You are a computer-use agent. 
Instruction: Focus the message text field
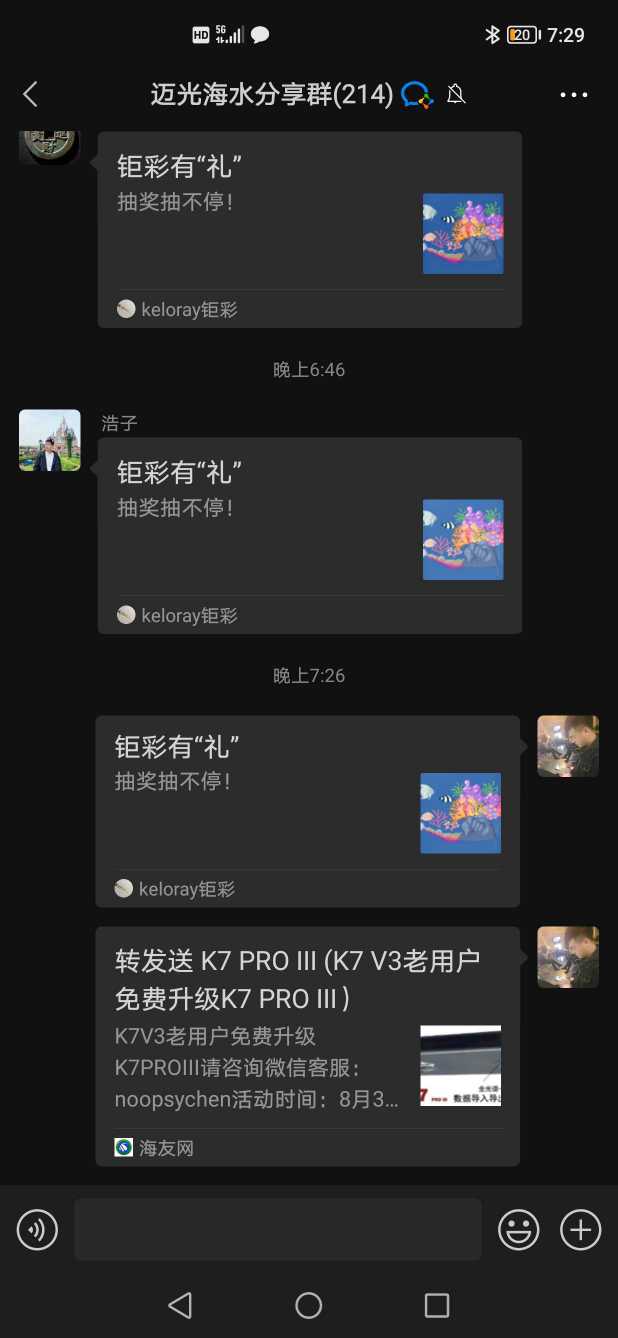(x=278, y=1229)
